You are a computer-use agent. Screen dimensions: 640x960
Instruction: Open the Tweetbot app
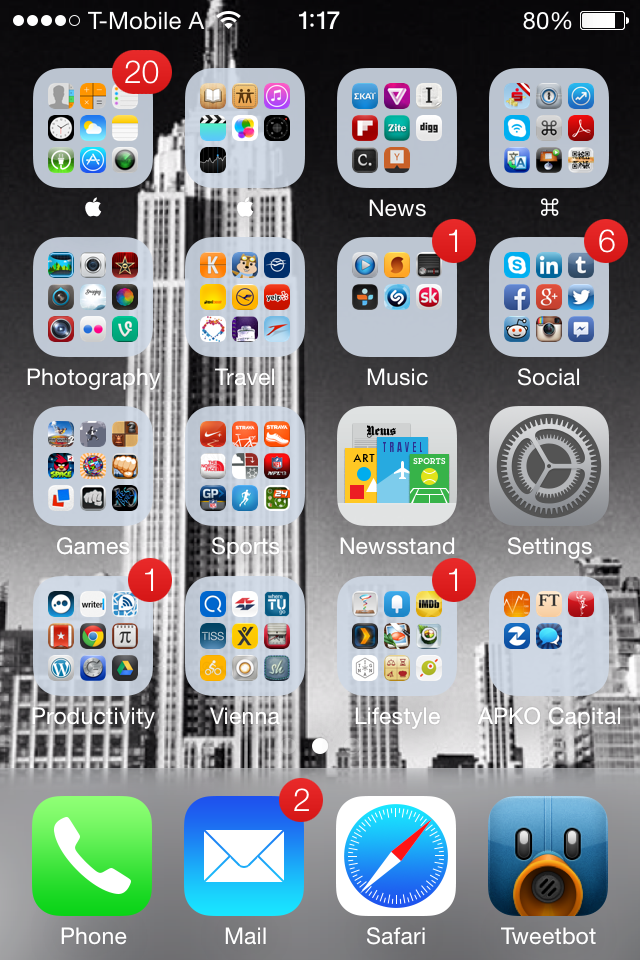click(x=549, y=856)
